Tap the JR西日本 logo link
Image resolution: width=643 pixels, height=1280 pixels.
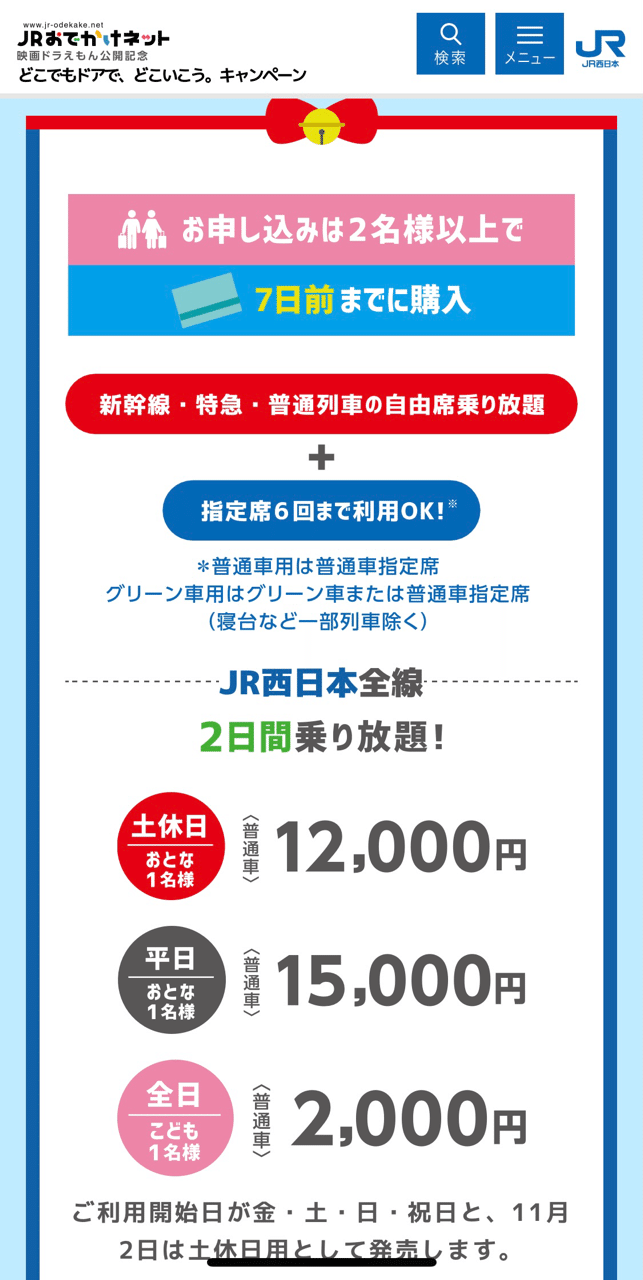(600, 48)
